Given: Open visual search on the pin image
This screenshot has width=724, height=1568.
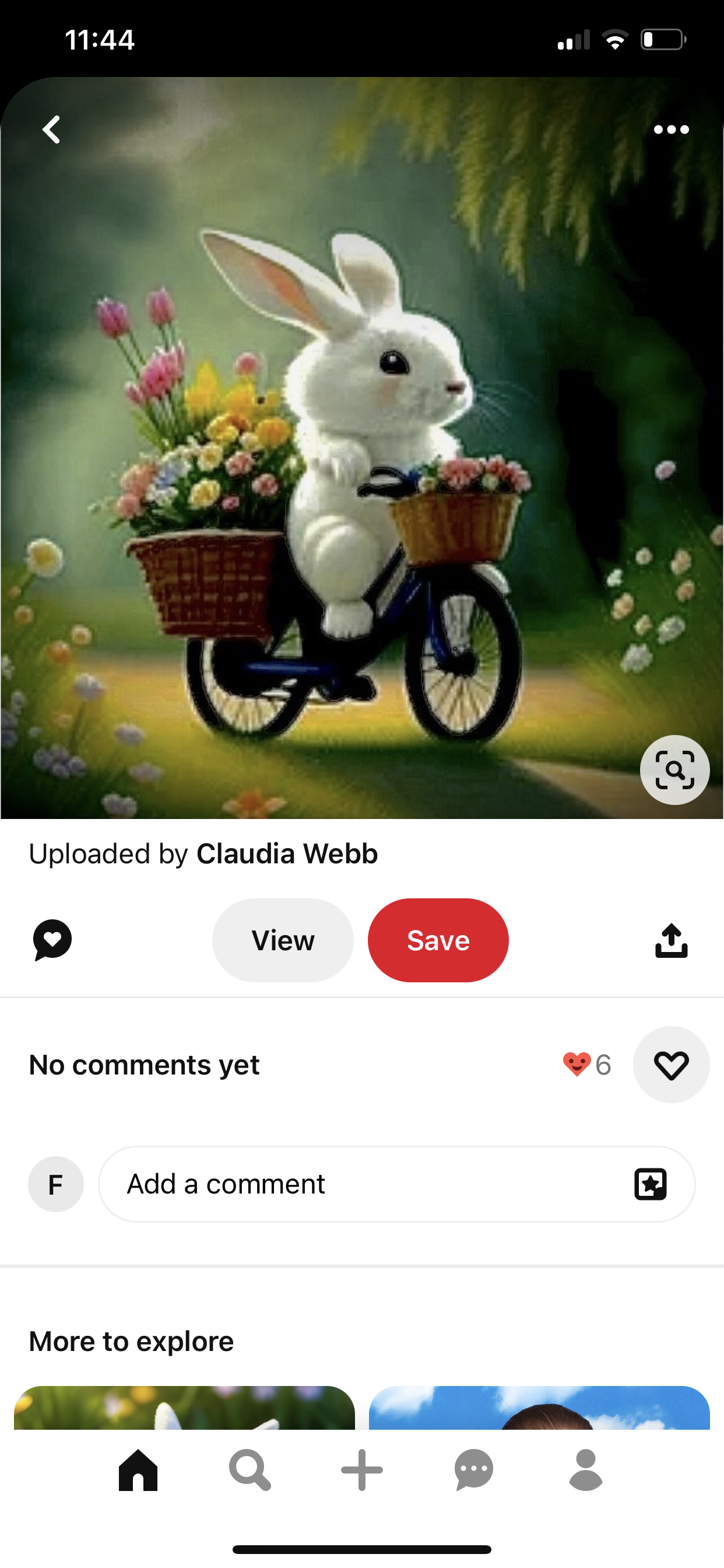Looking at the screenshot, I should click(x=674, y=770).
